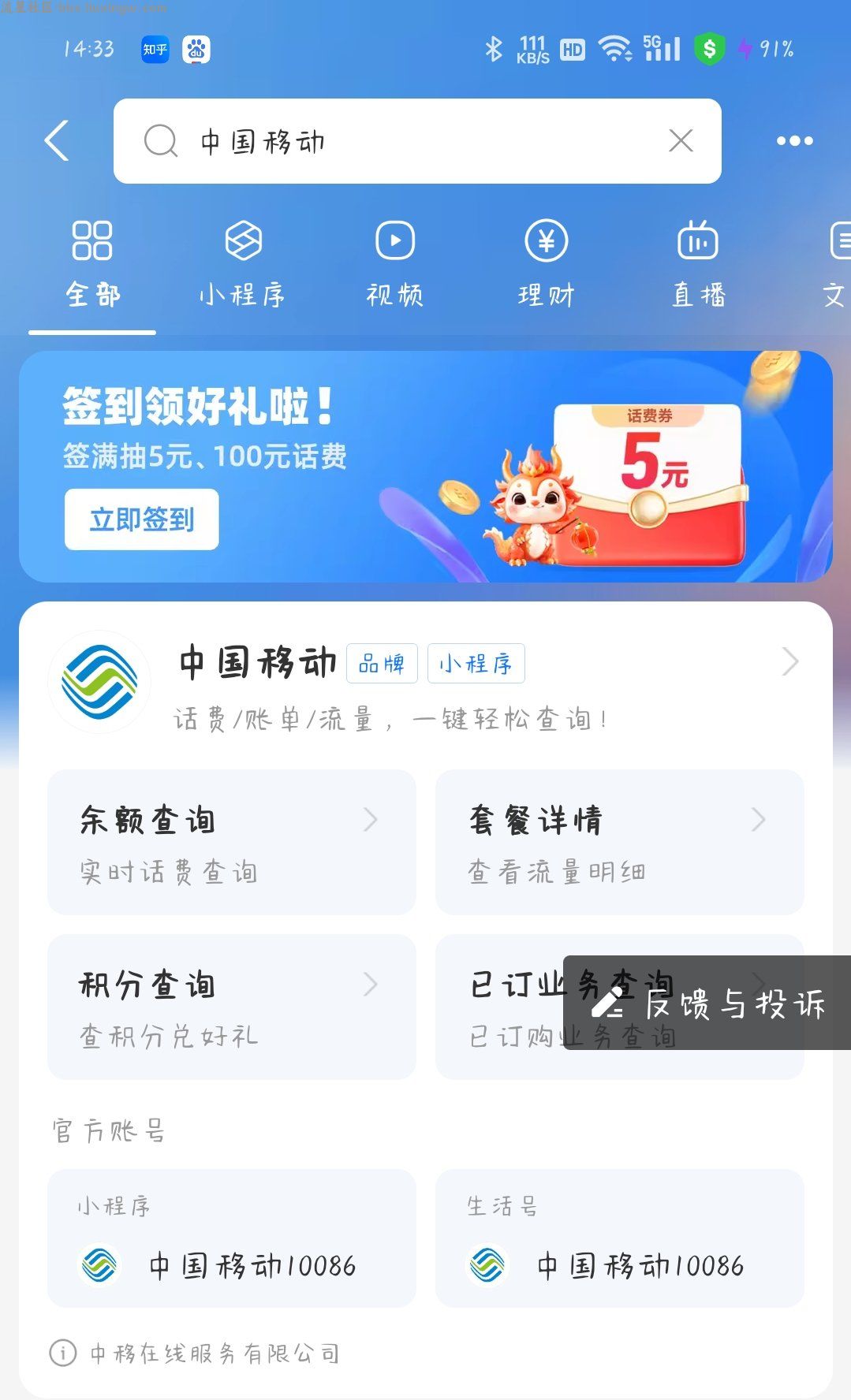This screenshot has height=1400, width=851.
Task: Tap the 立即签到 button
Action: [x=142, y=519]
